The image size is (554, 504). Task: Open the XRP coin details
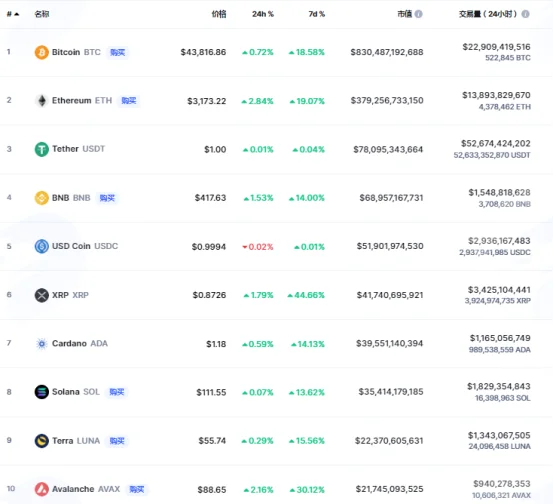tap(61, 295)
